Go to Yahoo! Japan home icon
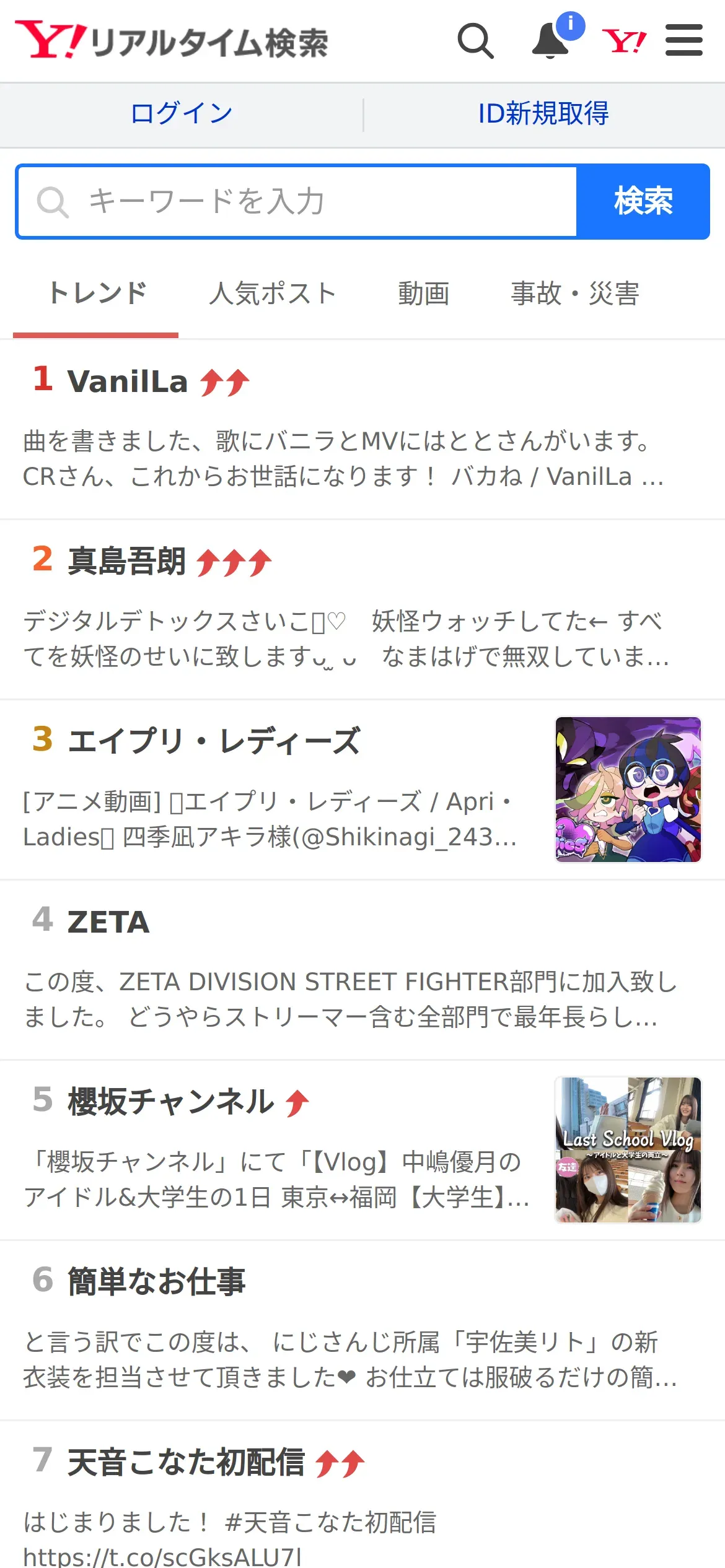This screenshot has height=1568, width=725. 624,41
